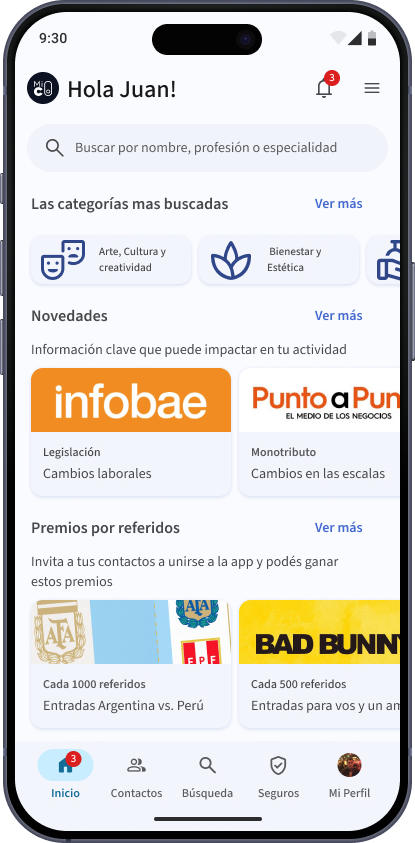Open the hamburger menu
Viewport: 415px width, 843px height.
click(x=372, y=88)
